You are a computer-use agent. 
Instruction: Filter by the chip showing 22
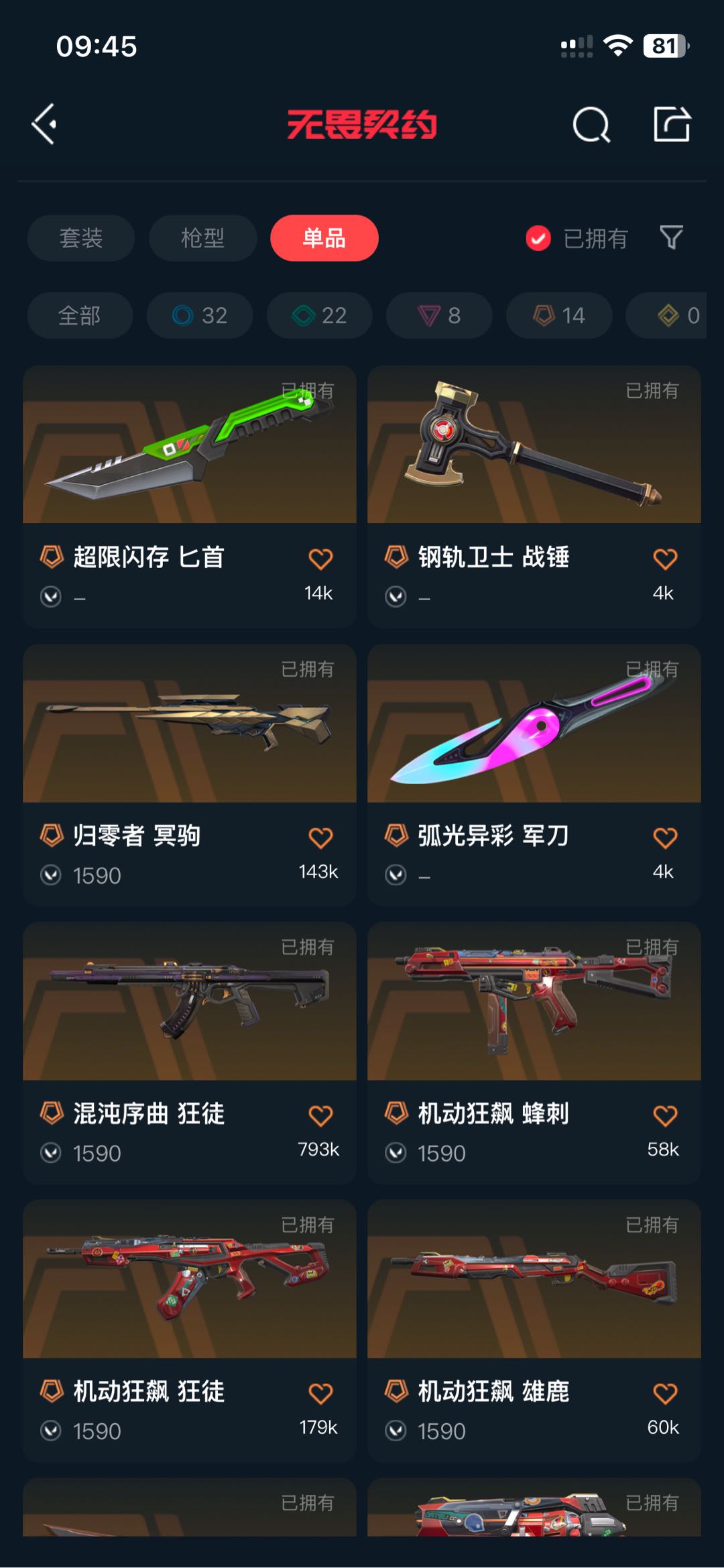tap(319, 315)
